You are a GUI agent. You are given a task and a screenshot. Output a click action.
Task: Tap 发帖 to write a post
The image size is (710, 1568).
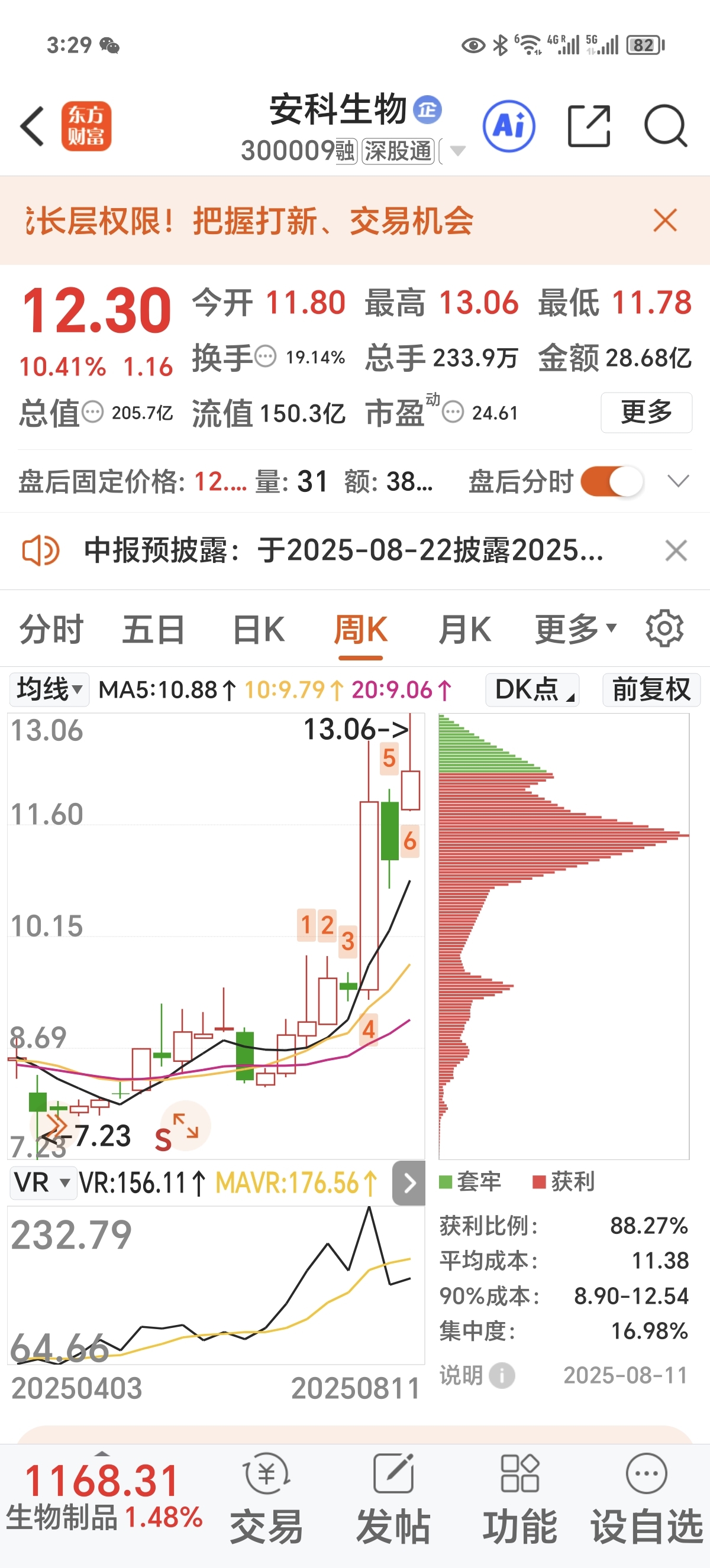pyautogui.click(x=393, y=1501)
